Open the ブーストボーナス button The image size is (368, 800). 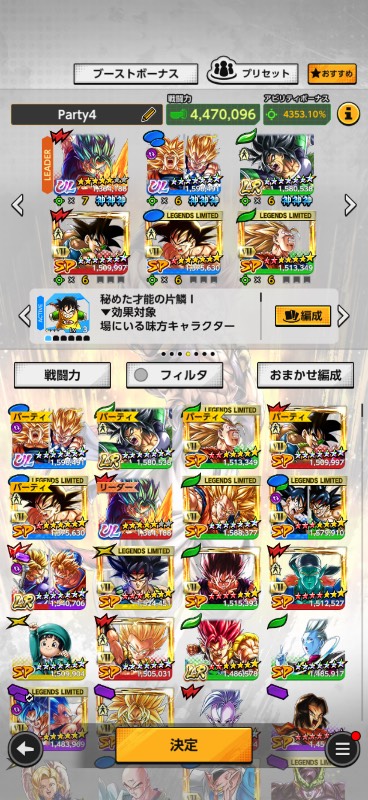pyautogui.click(x=136, y=73)
